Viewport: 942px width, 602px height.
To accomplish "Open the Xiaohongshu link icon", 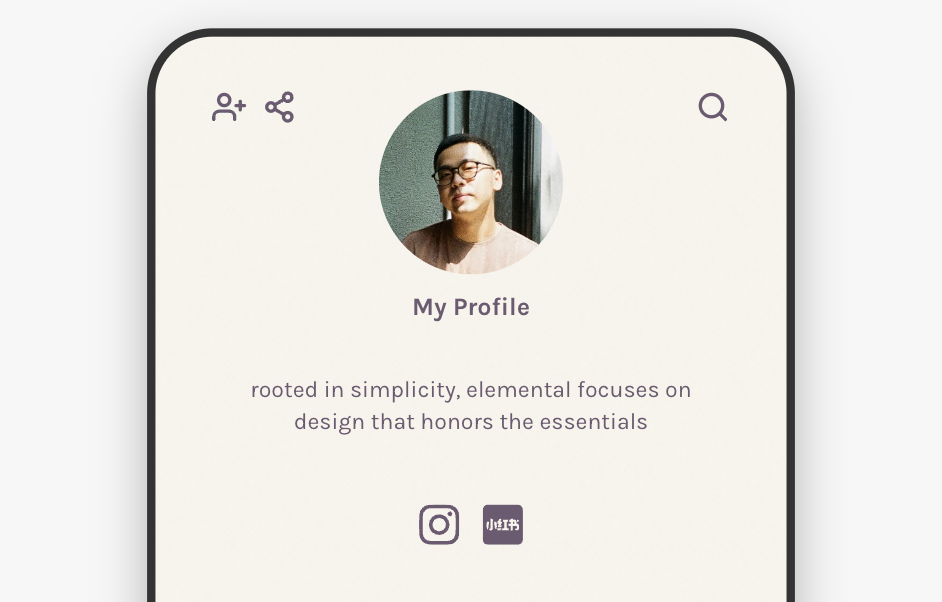I will (503, 525).
